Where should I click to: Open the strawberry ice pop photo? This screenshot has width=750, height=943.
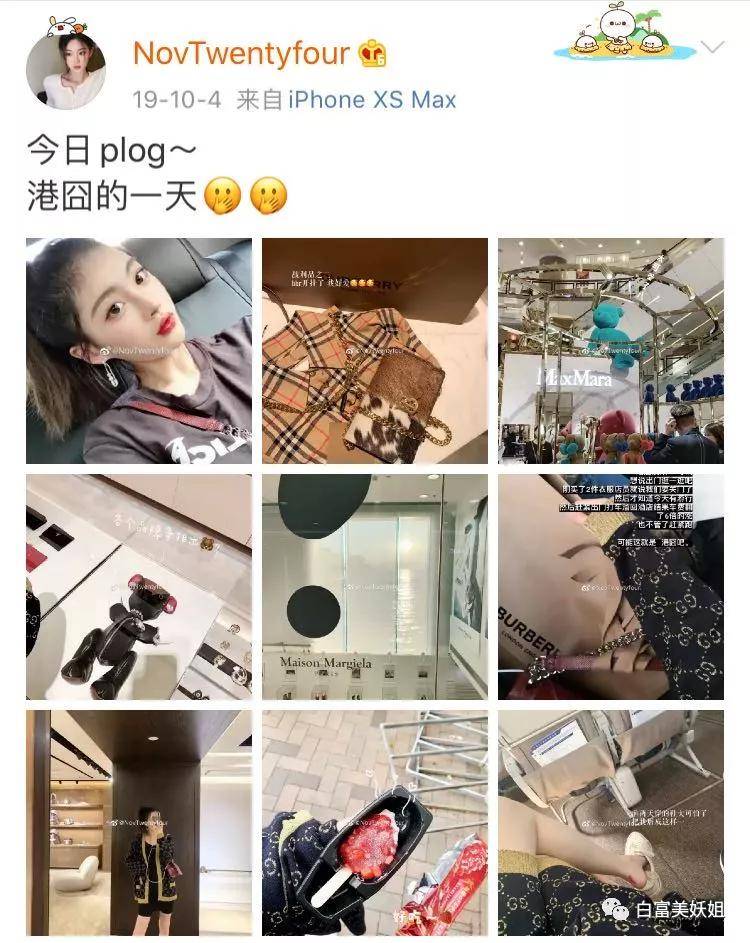375,822
